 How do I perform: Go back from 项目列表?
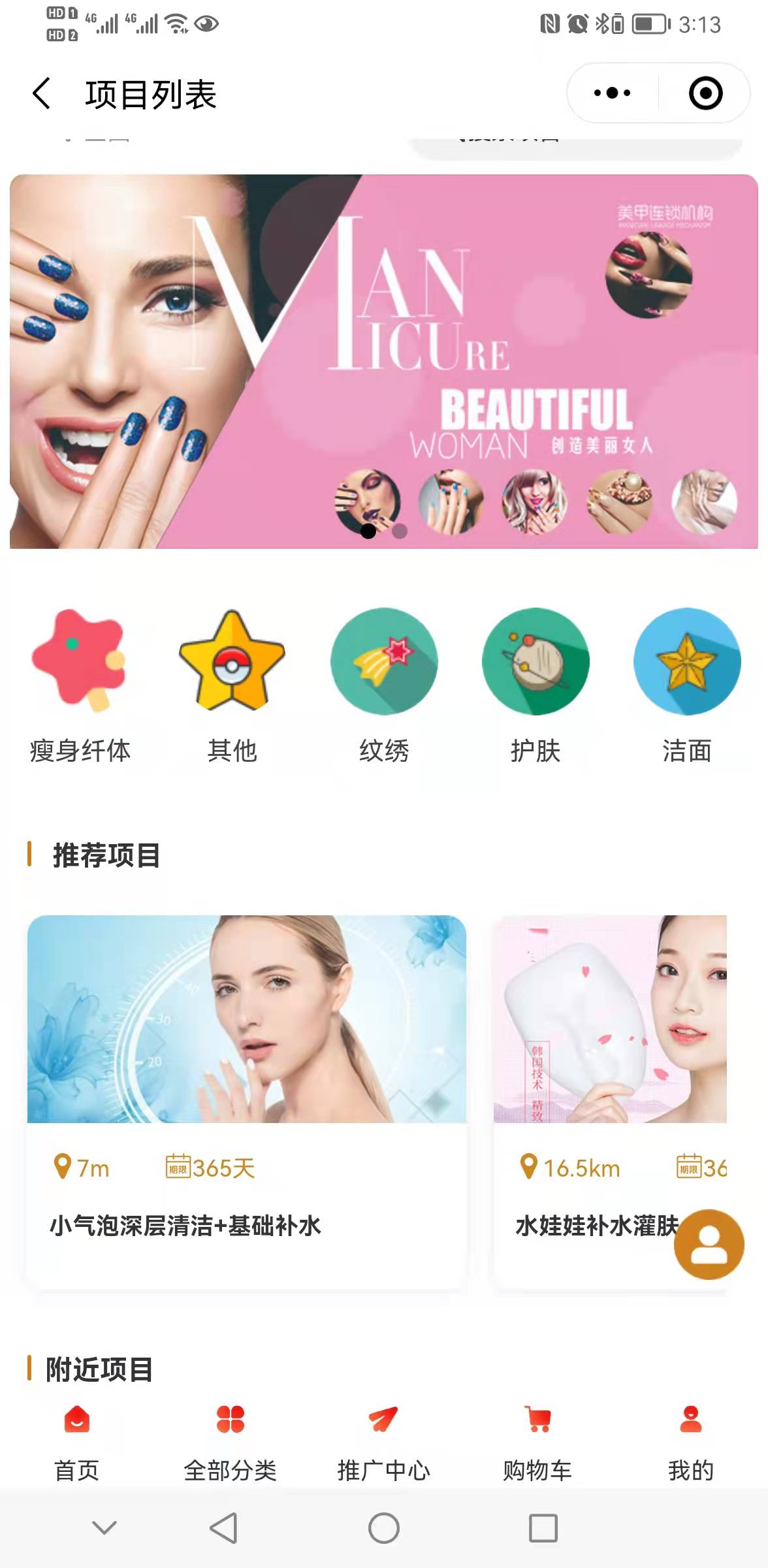tap(42, 93)
